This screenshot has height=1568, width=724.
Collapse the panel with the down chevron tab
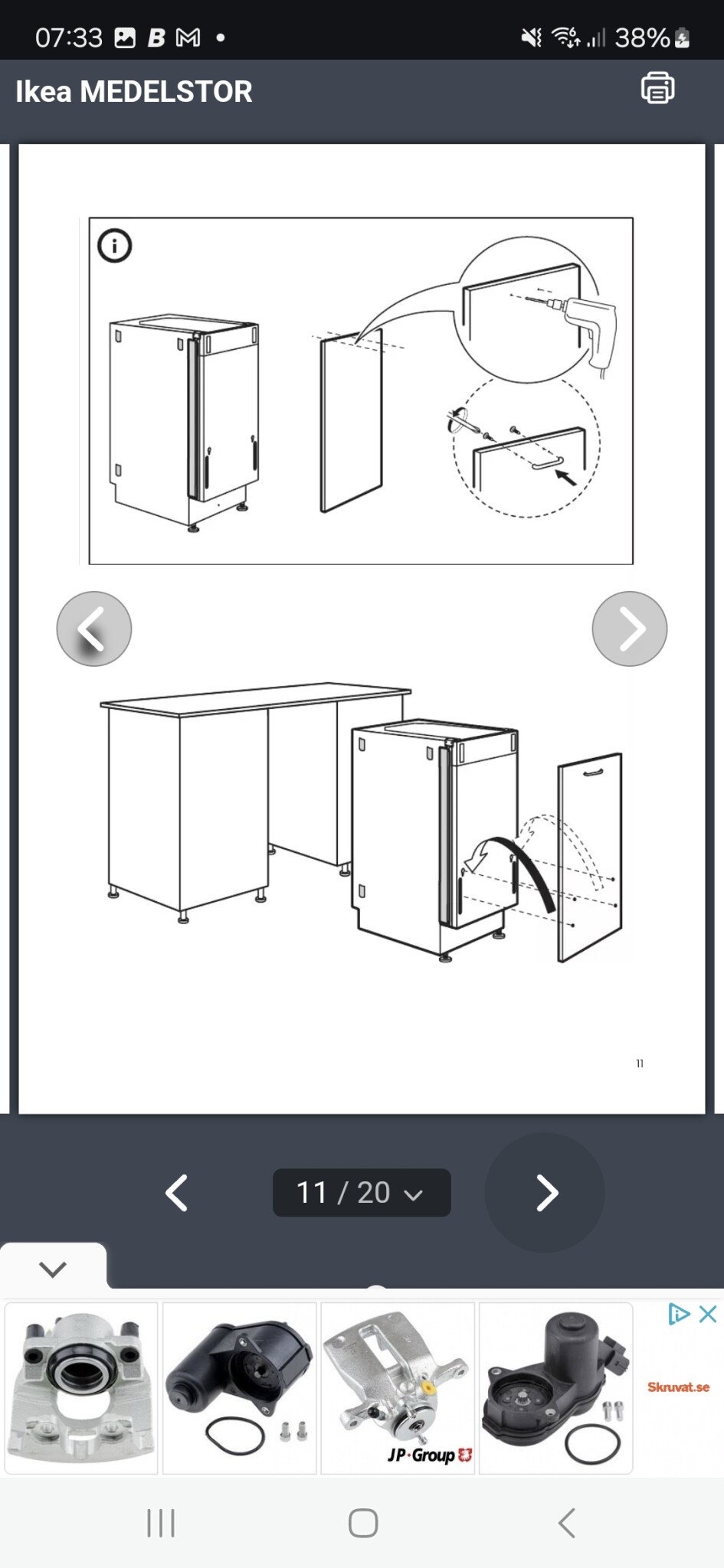53,1269
